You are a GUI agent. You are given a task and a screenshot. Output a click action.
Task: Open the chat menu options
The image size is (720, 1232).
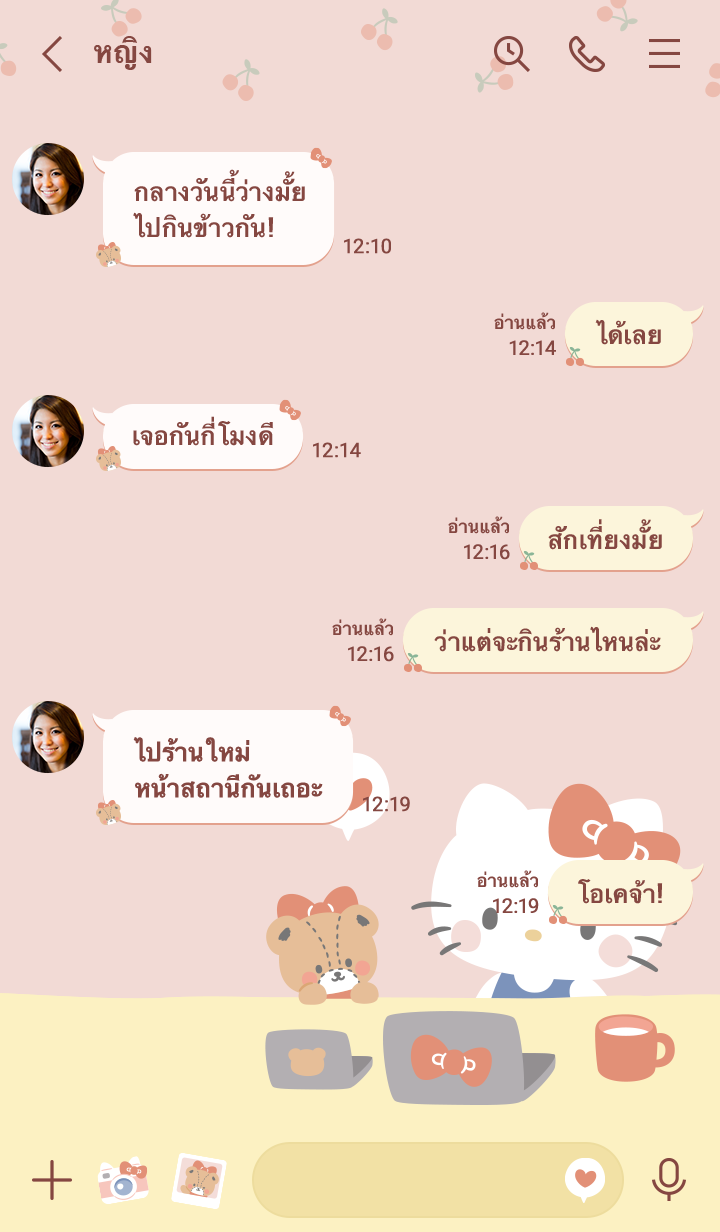pos(664,54)
